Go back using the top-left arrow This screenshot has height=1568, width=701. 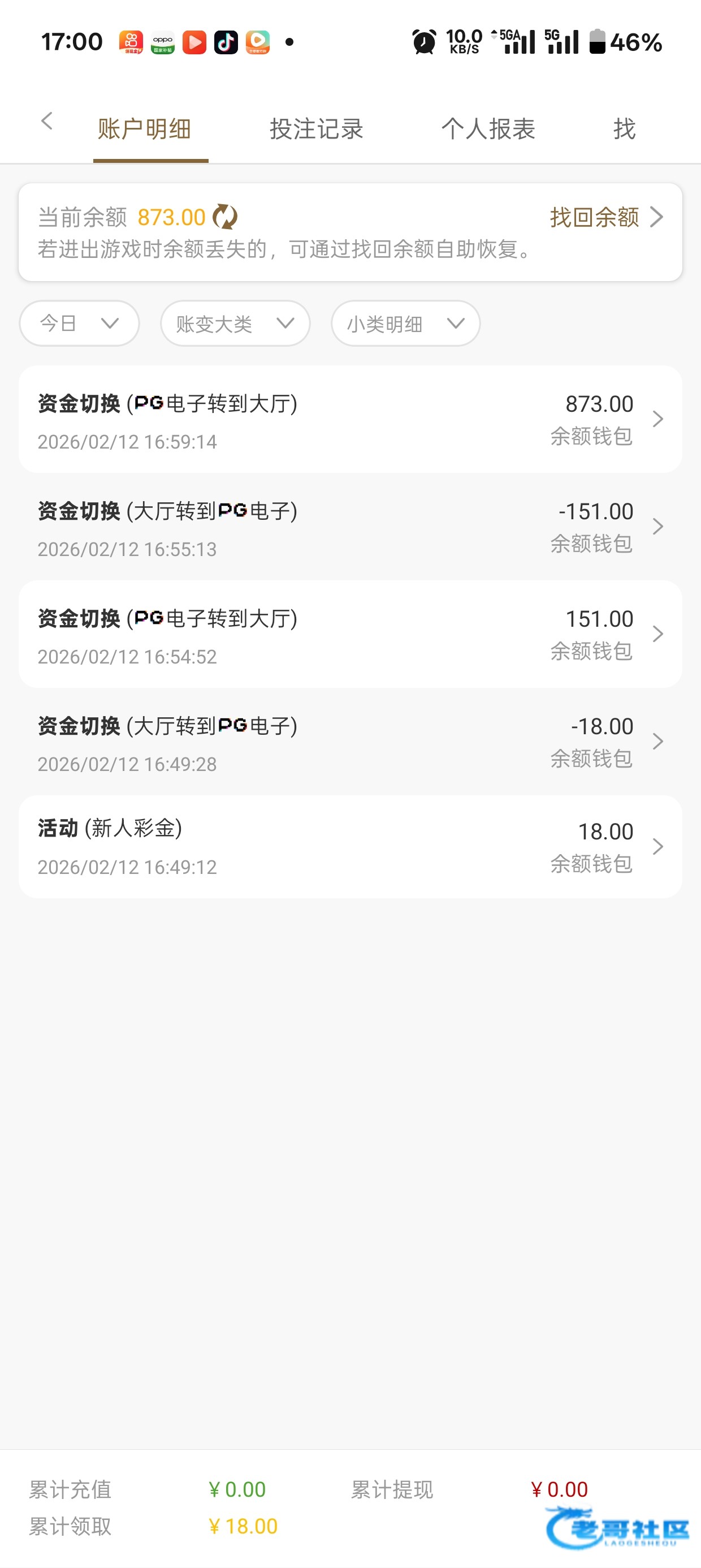coord(47,122)
